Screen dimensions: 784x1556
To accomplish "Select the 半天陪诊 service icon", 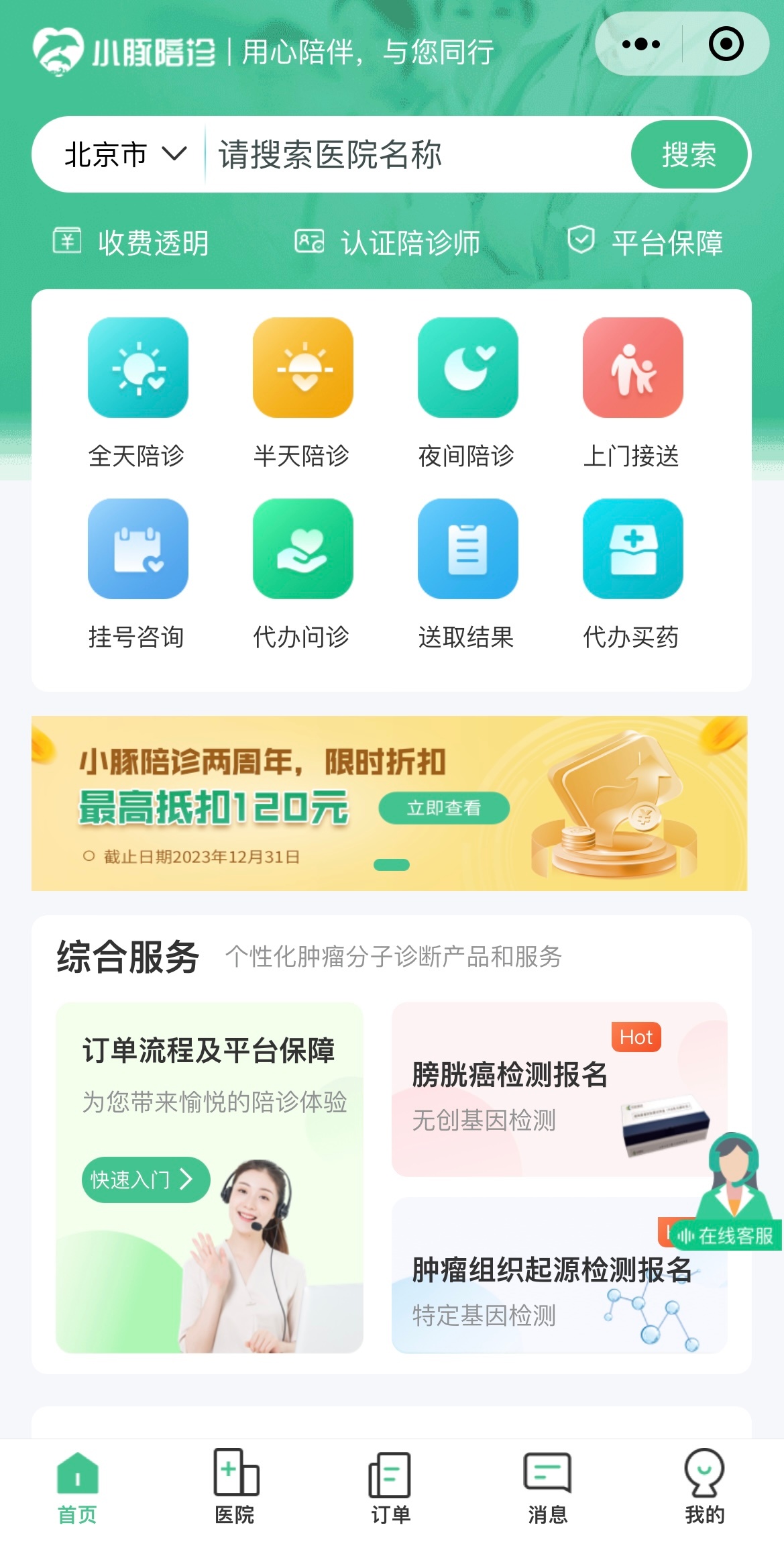I will pyautogui.click(x=302, y=369).
